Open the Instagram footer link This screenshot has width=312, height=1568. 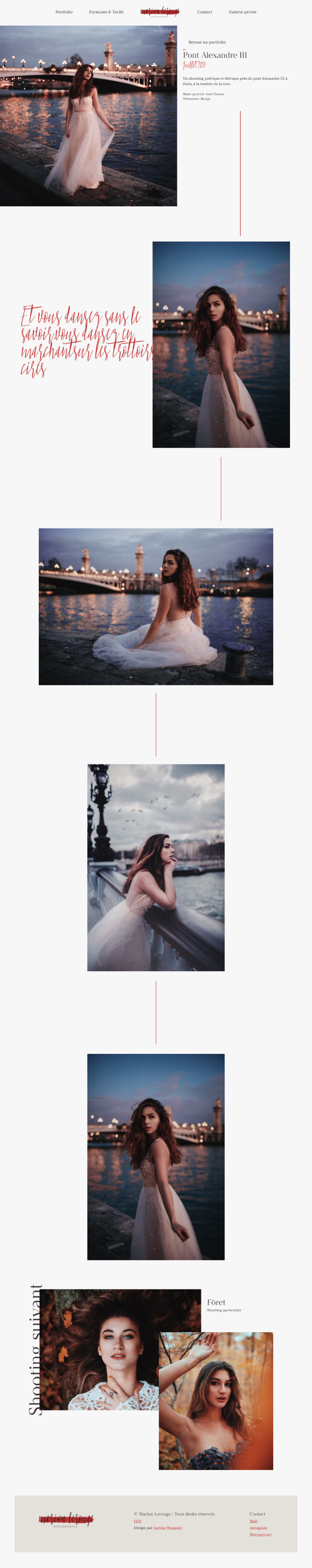coord(258,1527)
